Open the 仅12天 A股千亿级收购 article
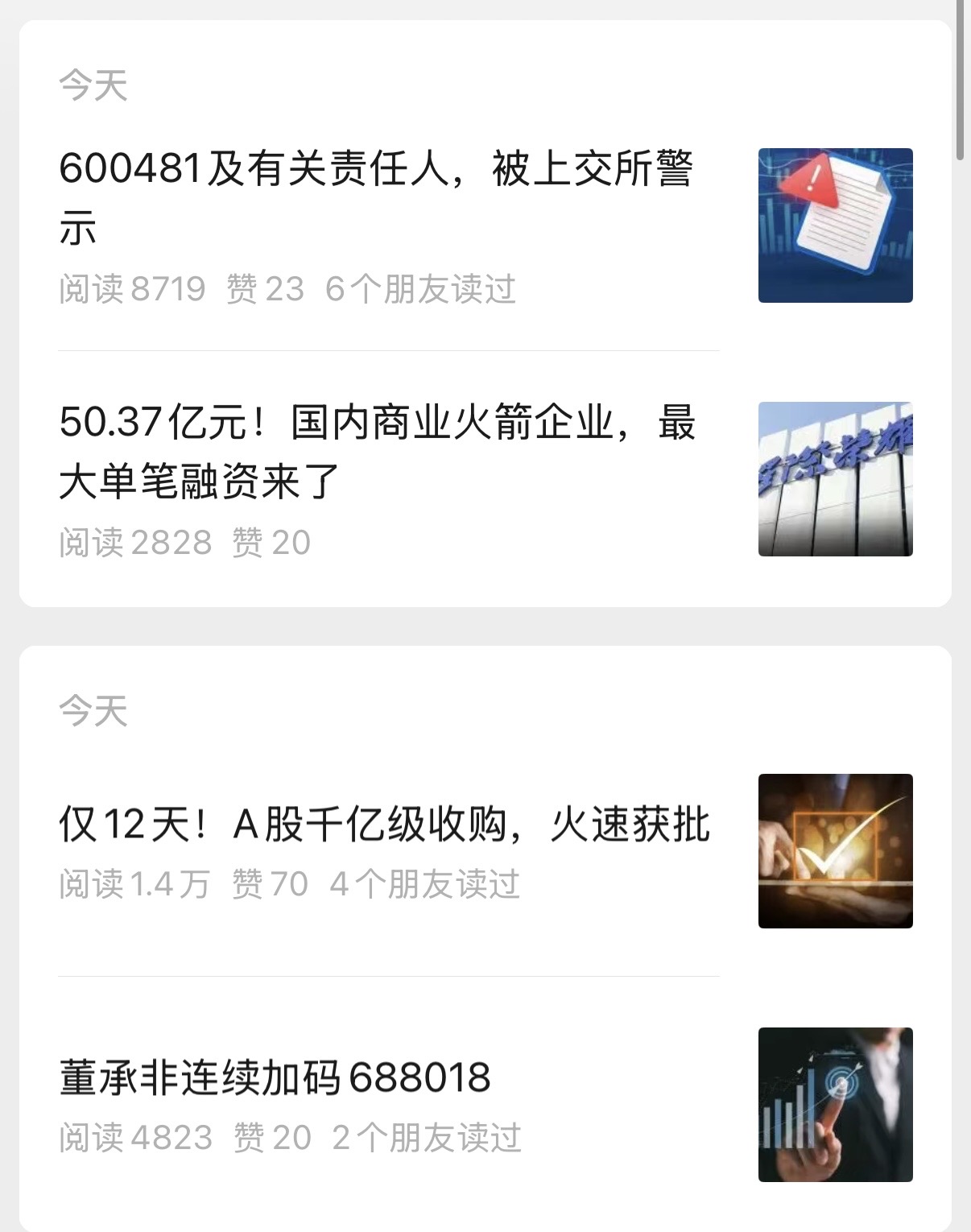 [384, 825]
